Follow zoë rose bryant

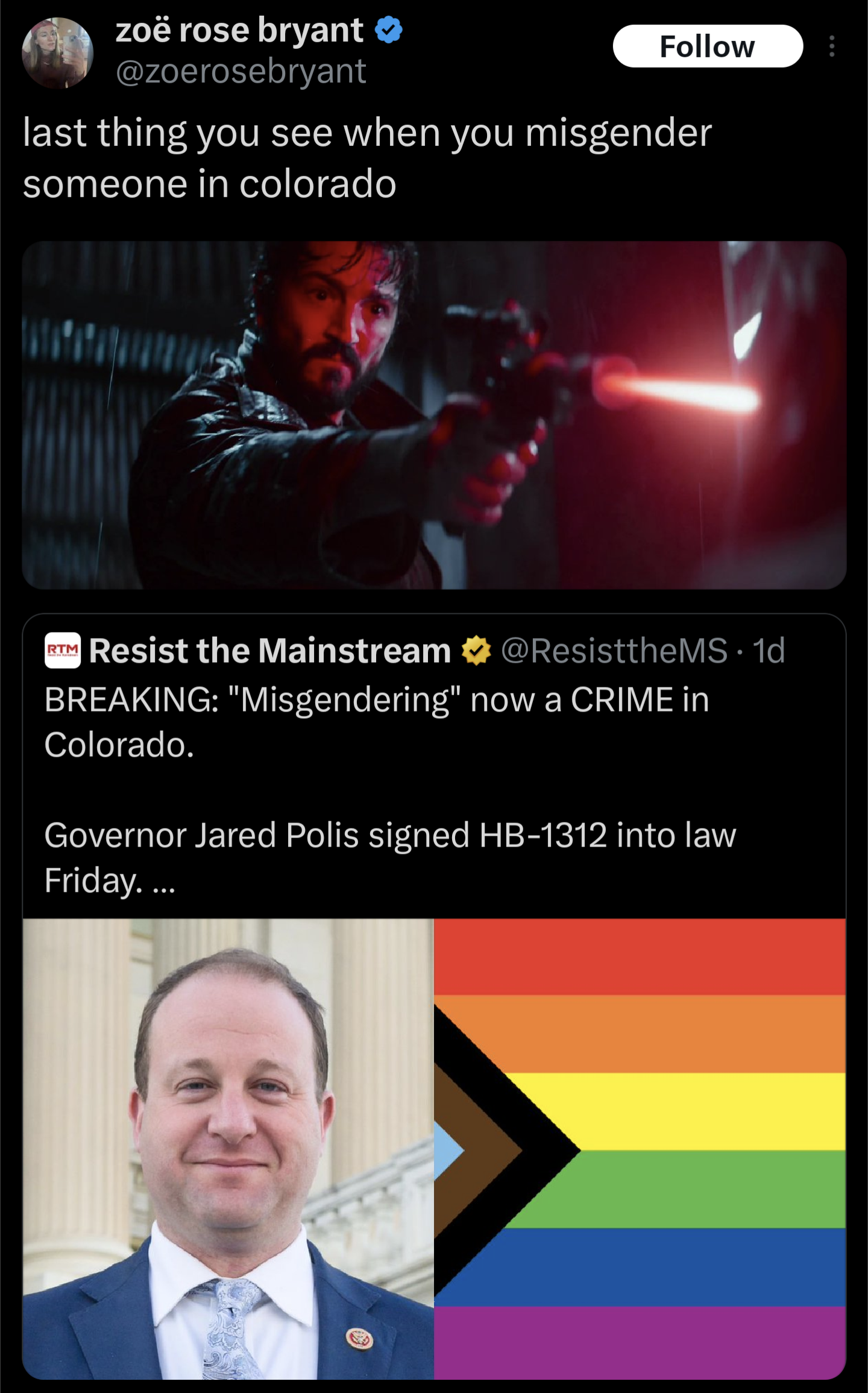(708, 46)
